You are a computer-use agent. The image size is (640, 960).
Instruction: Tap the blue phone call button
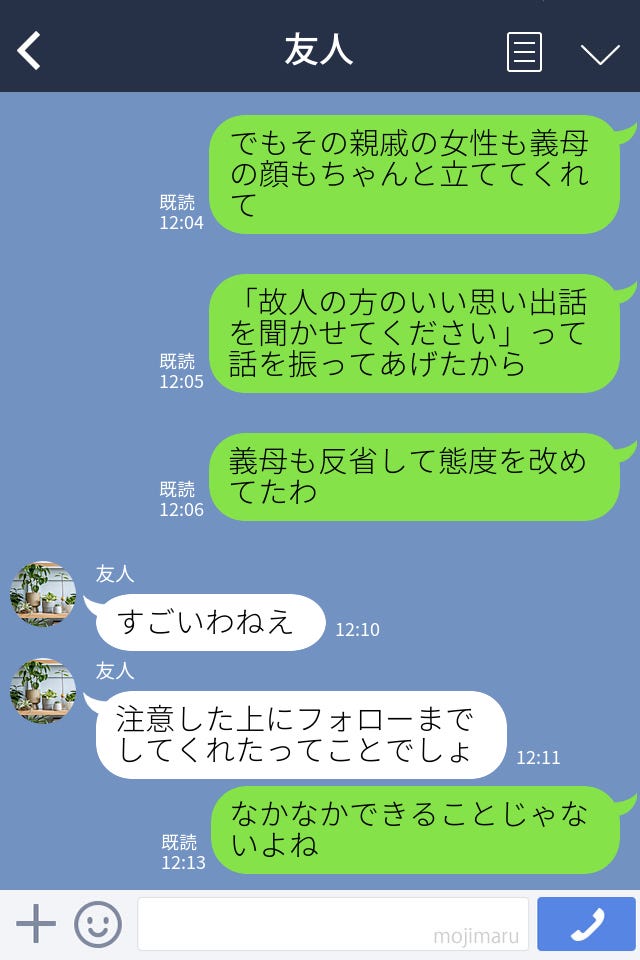pos(586,924)
